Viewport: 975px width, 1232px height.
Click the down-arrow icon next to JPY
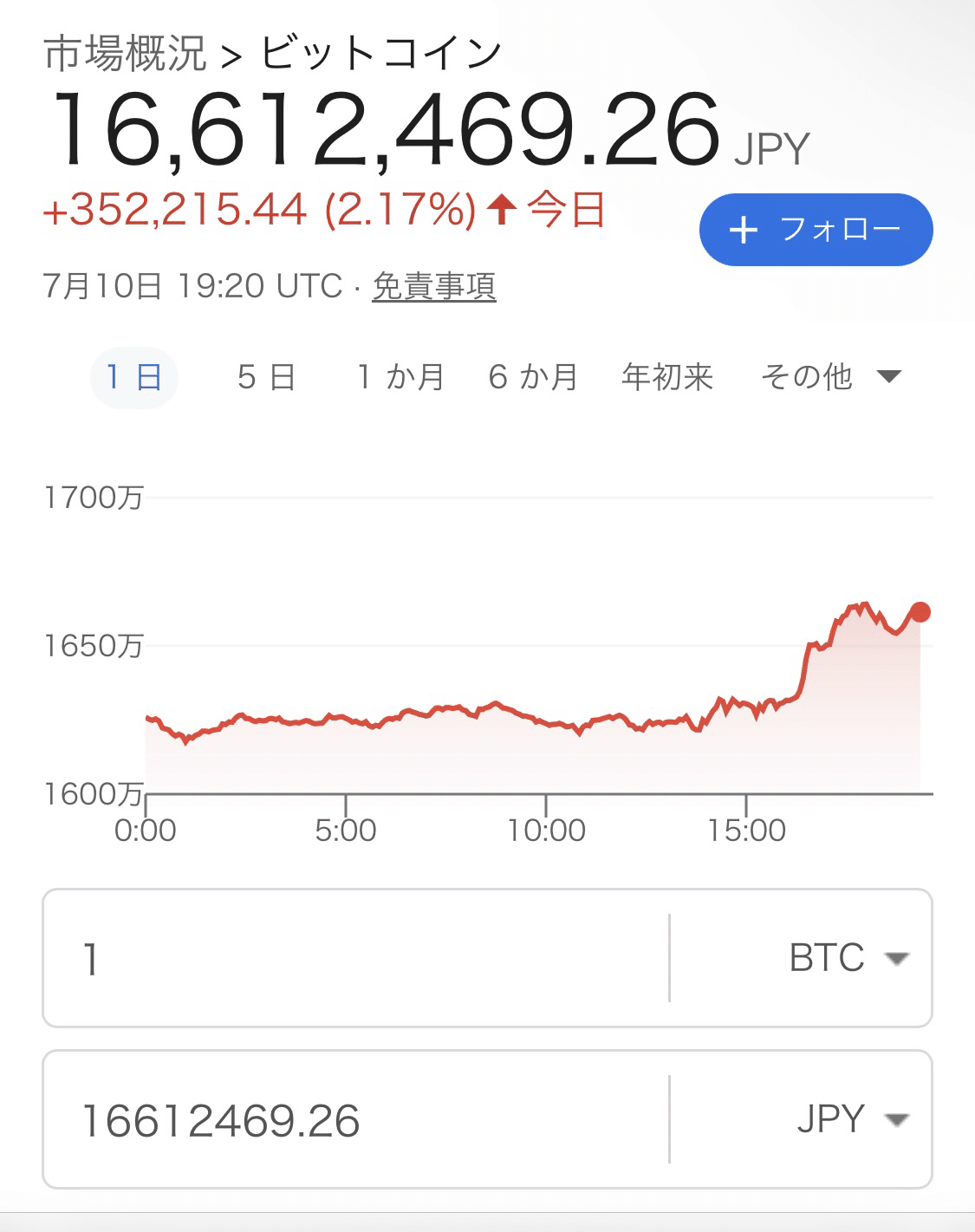click(898, 1118)
